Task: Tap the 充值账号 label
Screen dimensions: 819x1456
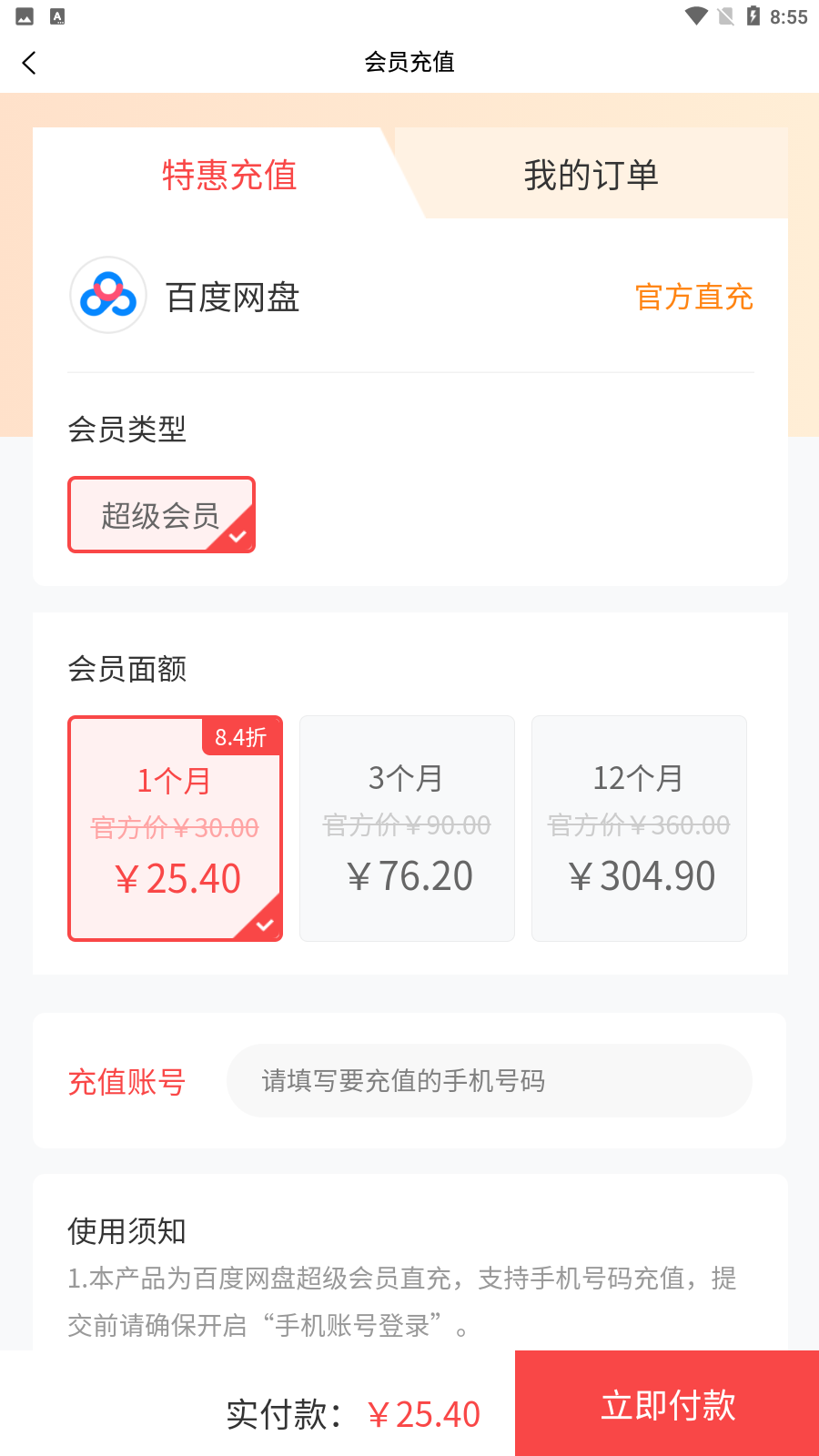Action: pyautogui.click(x=126, y=1083)
